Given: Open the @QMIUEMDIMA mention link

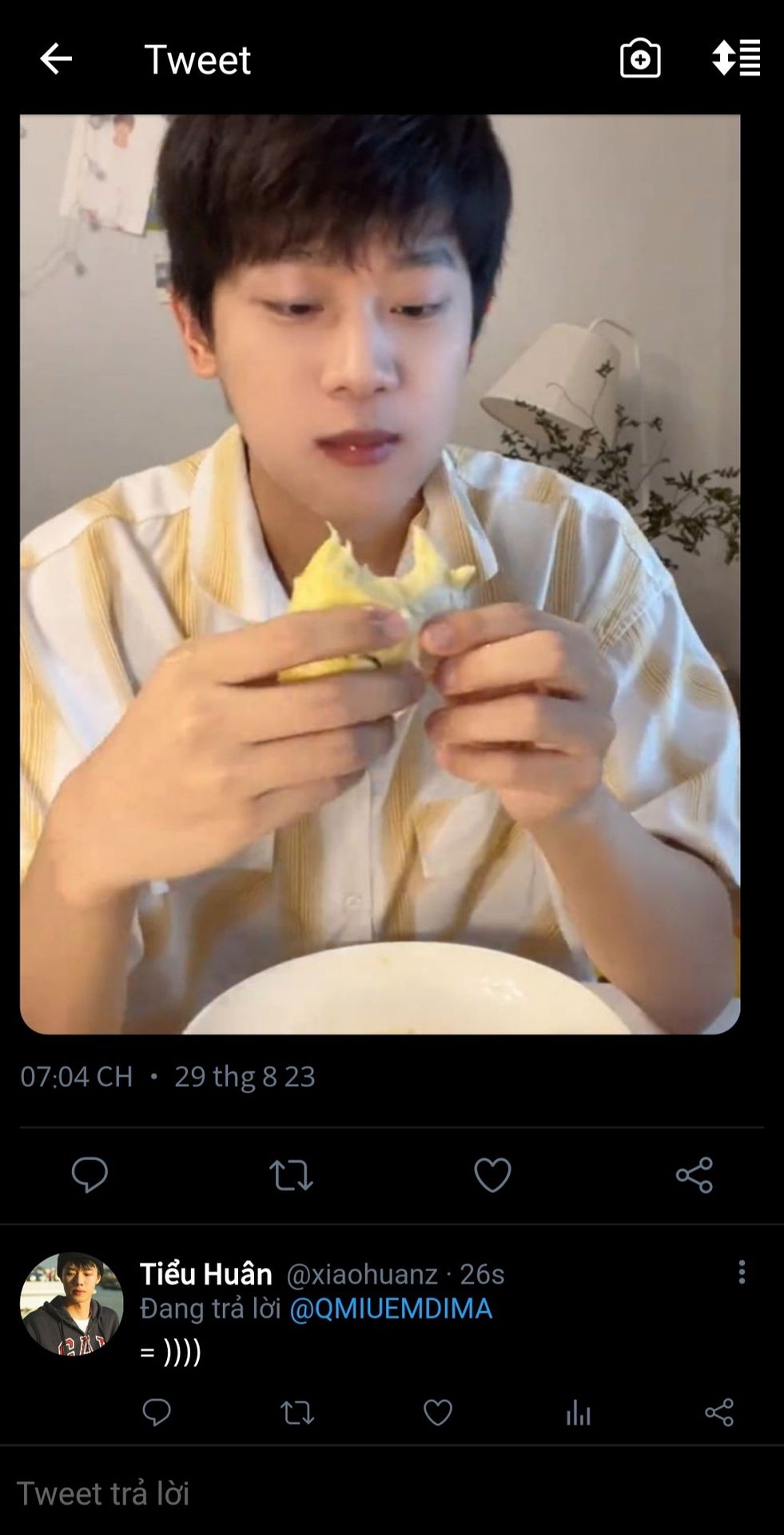Looking at the screenshot, I should [391, 1309].
